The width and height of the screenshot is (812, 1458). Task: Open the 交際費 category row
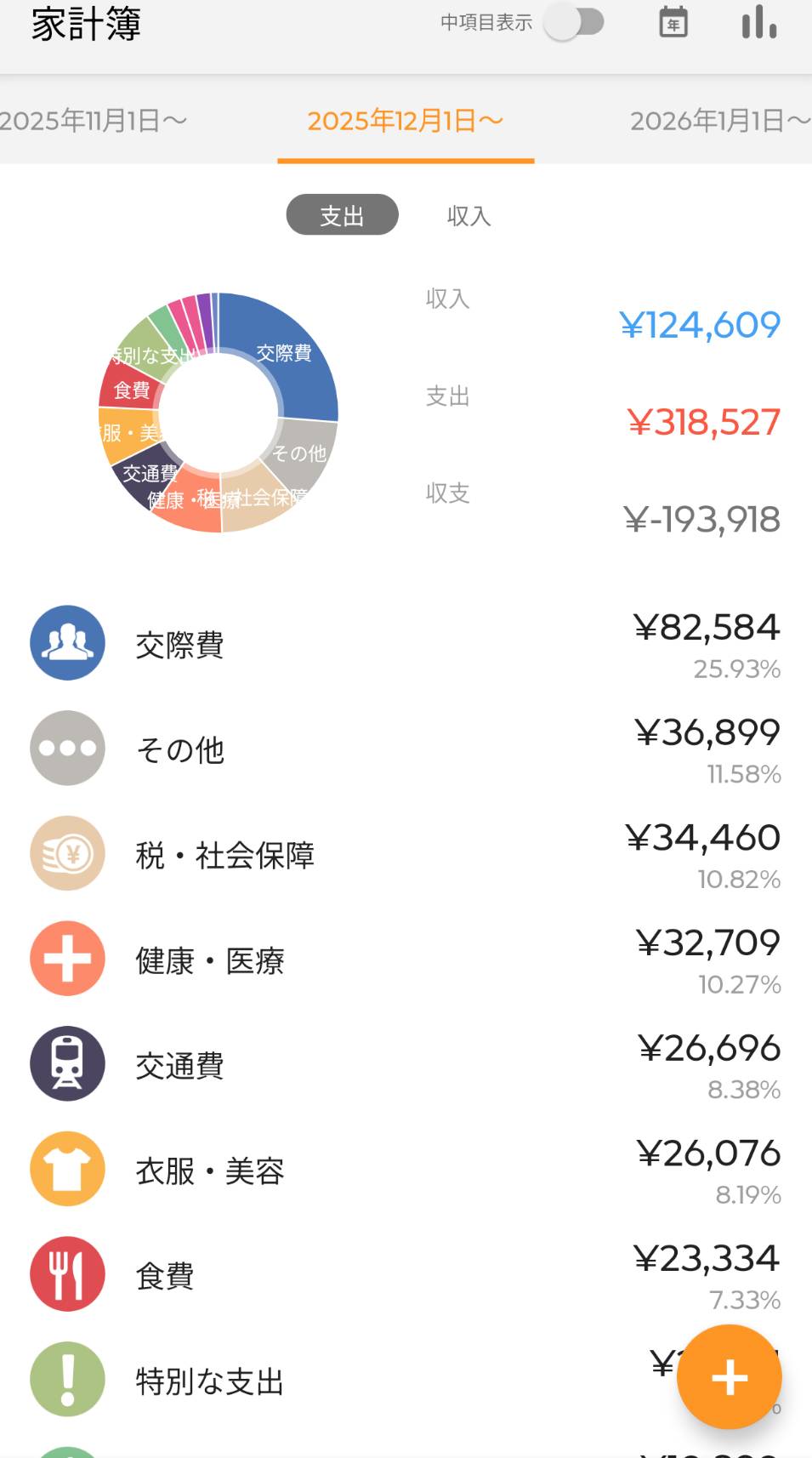point(406,644)
